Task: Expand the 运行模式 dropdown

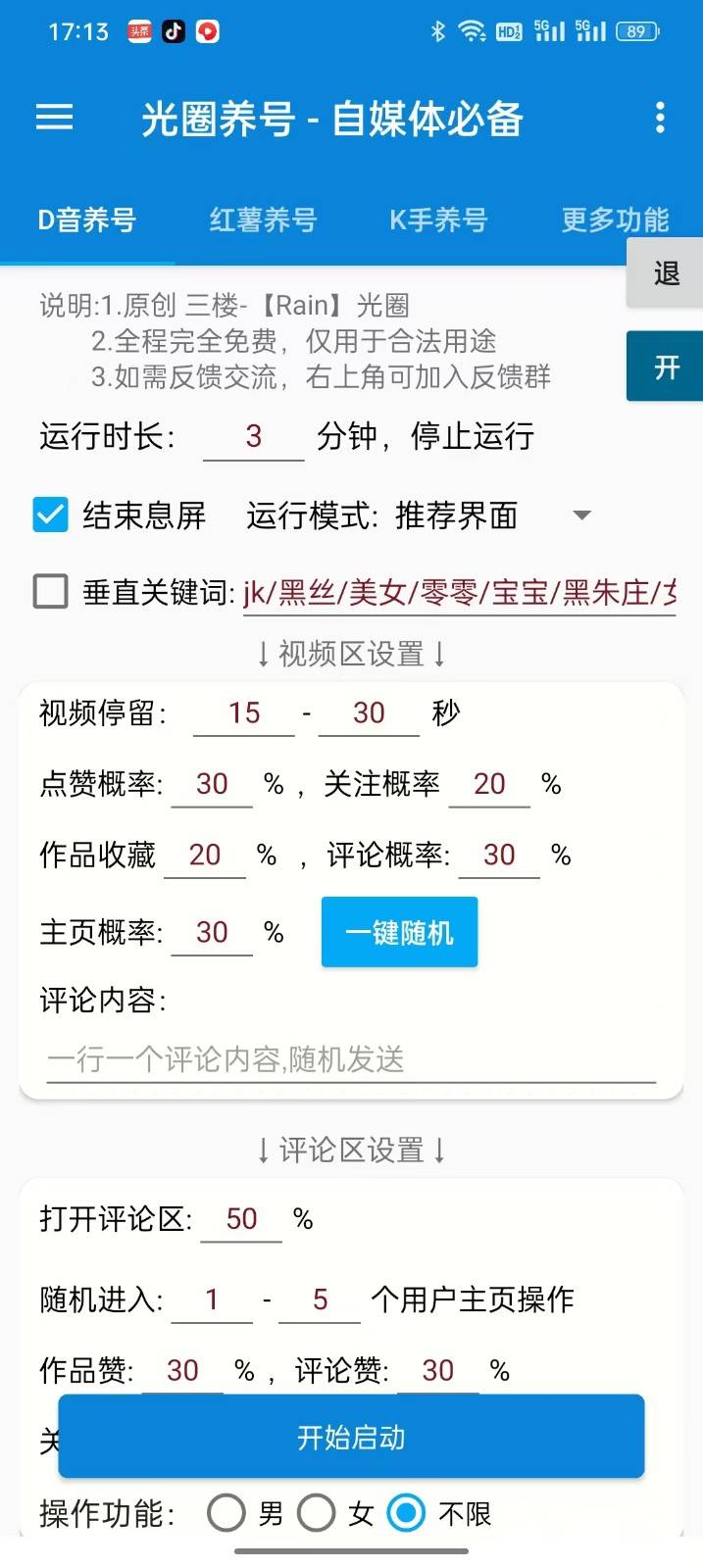Action: coord(581,515)
